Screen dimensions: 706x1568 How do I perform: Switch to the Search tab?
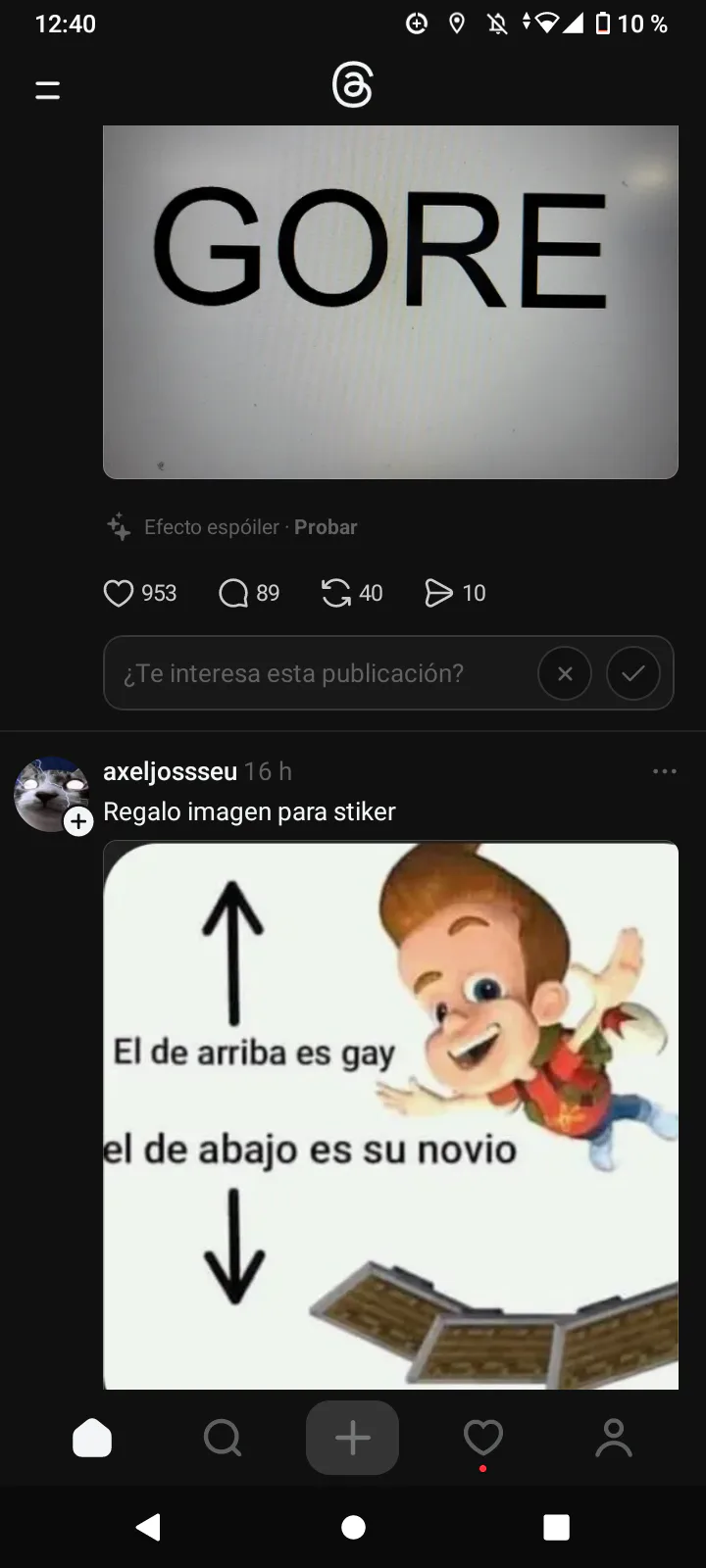(x=223, y=1438)
